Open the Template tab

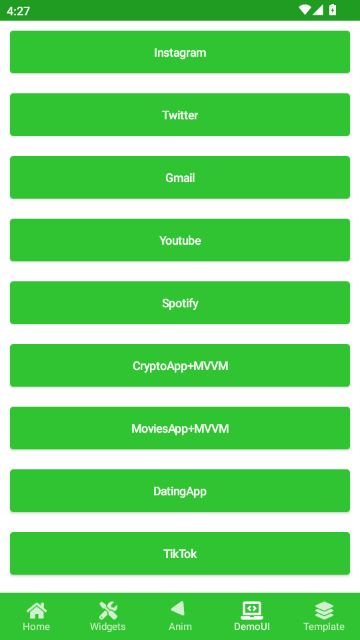click(x=324, y=616)
